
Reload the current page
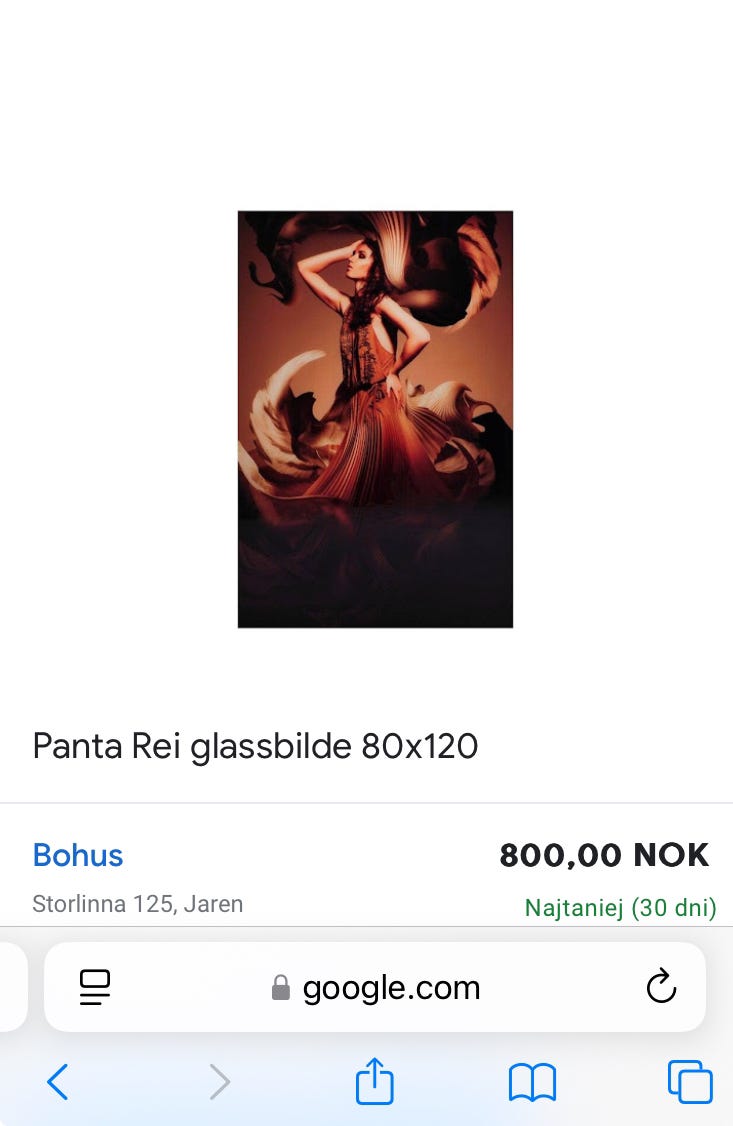[x=661, y=986]
